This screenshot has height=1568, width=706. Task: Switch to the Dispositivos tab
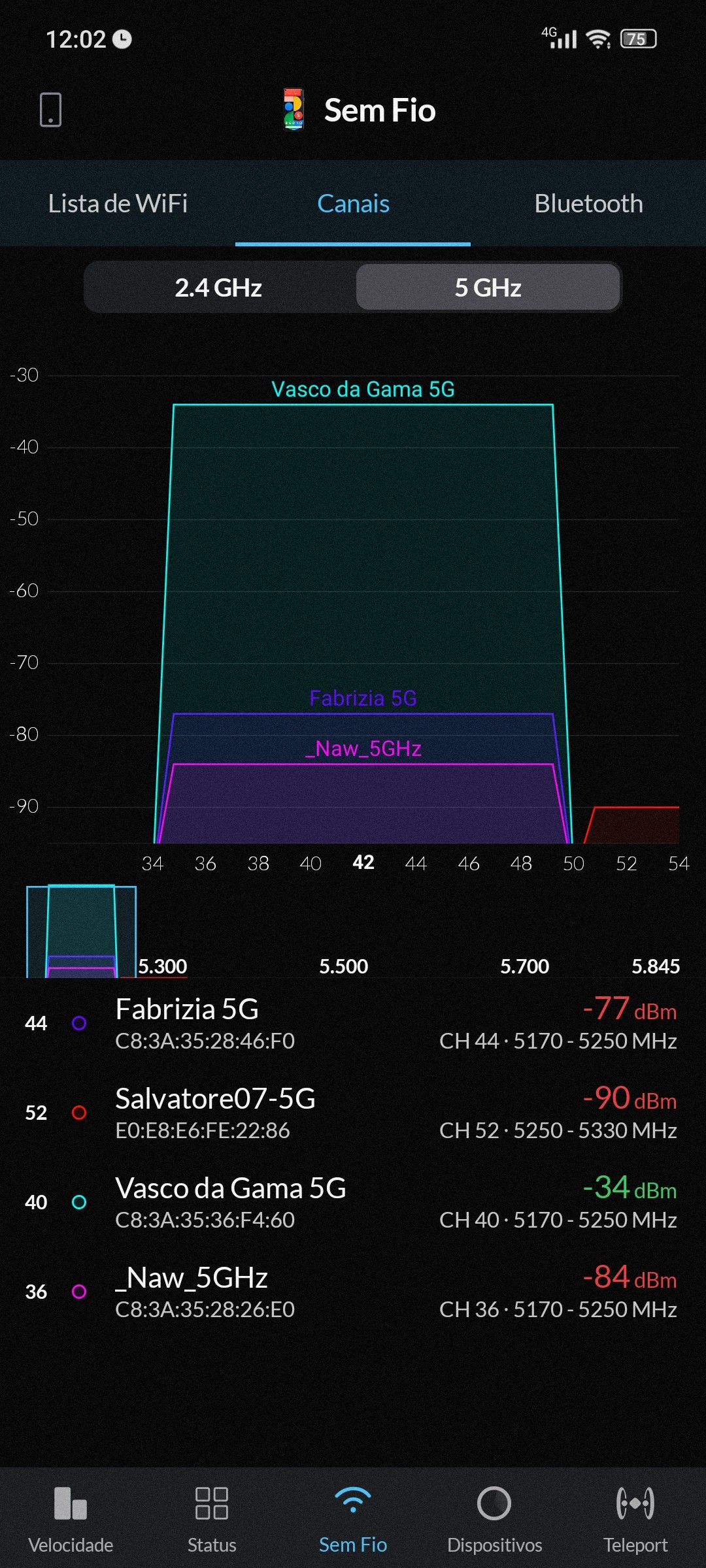(x=494, y=1517)
